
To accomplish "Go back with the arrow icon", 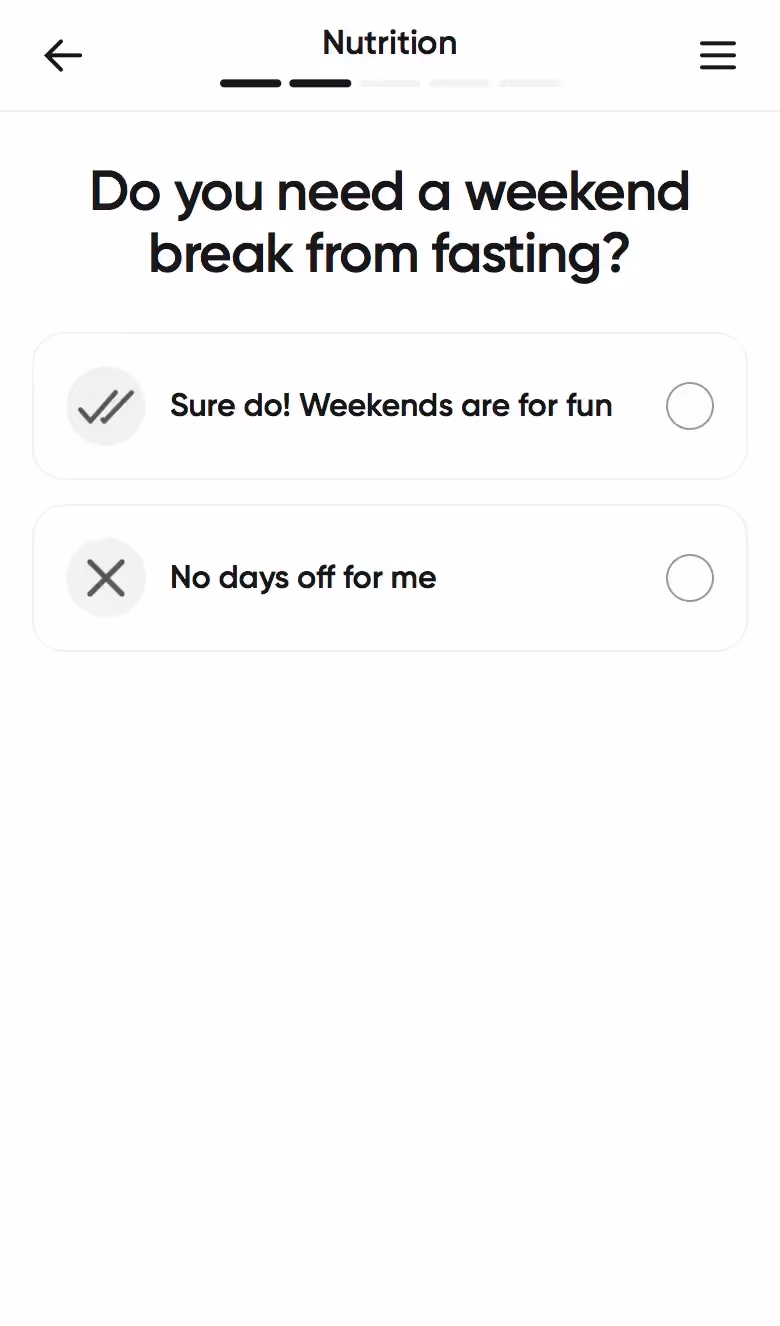I will [x=63, y=55].
